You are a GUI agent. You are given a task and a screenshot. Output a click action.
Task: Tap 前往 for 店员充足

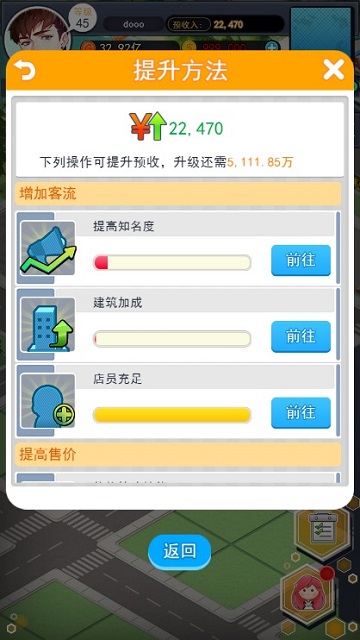(x=301, y=413)
